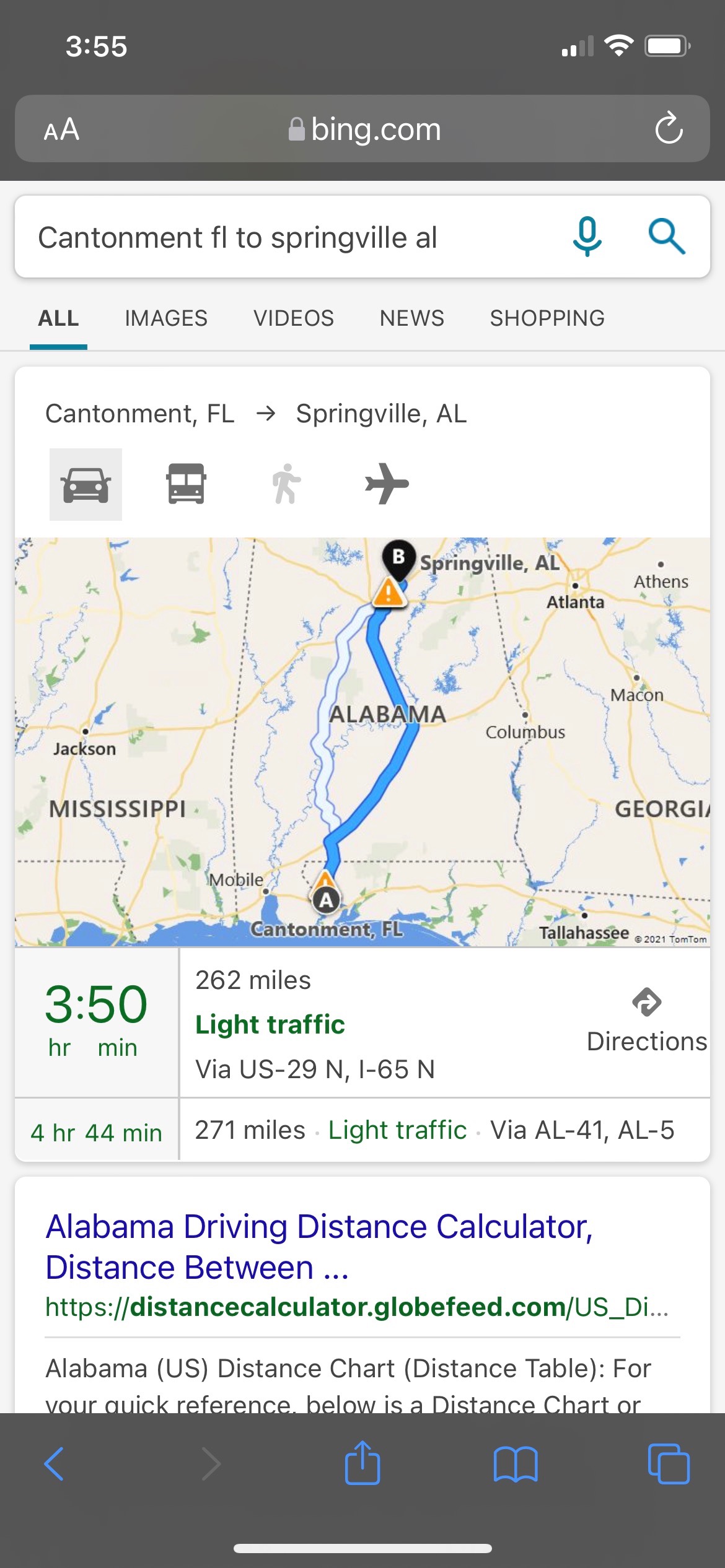Switch to the Shopping tab
Image resolution: width=725 pixels, height=1568 pixels.
tap(547, 318)
